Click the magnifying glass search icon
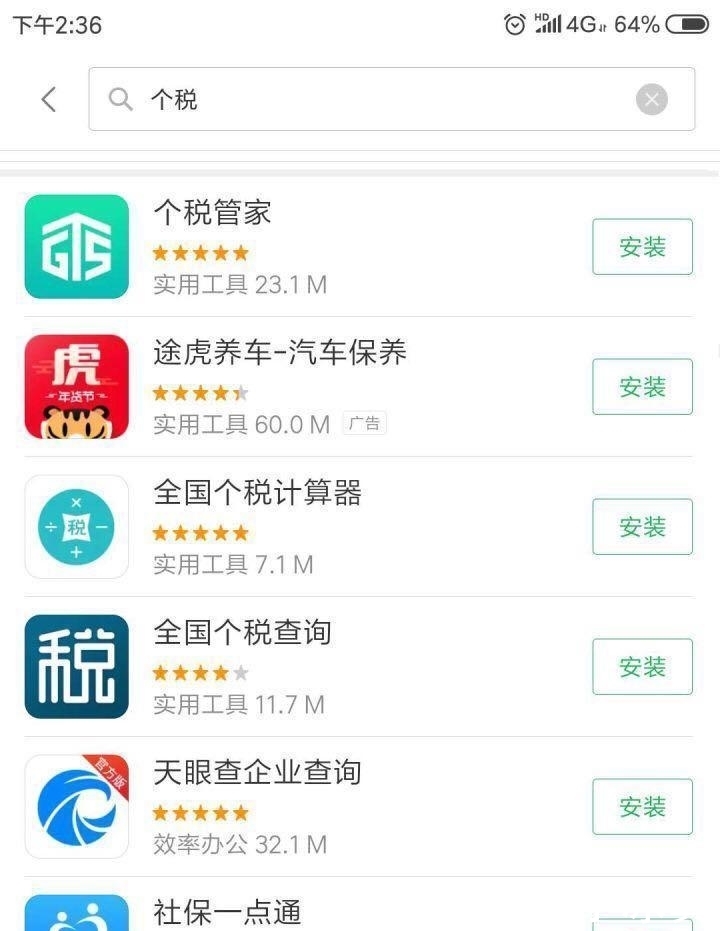This screenshot has width=720, height=931. (120, 99)
